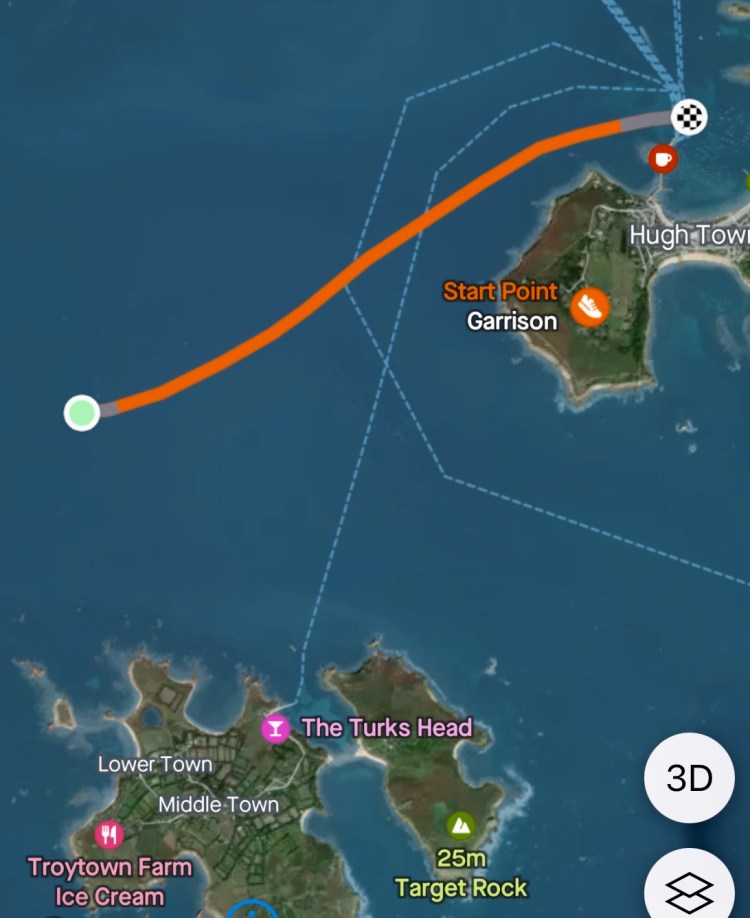The width and height of the screenshot is (750, 918).
Task: Open The Turks Head bar marker
Action: point(275,728)
